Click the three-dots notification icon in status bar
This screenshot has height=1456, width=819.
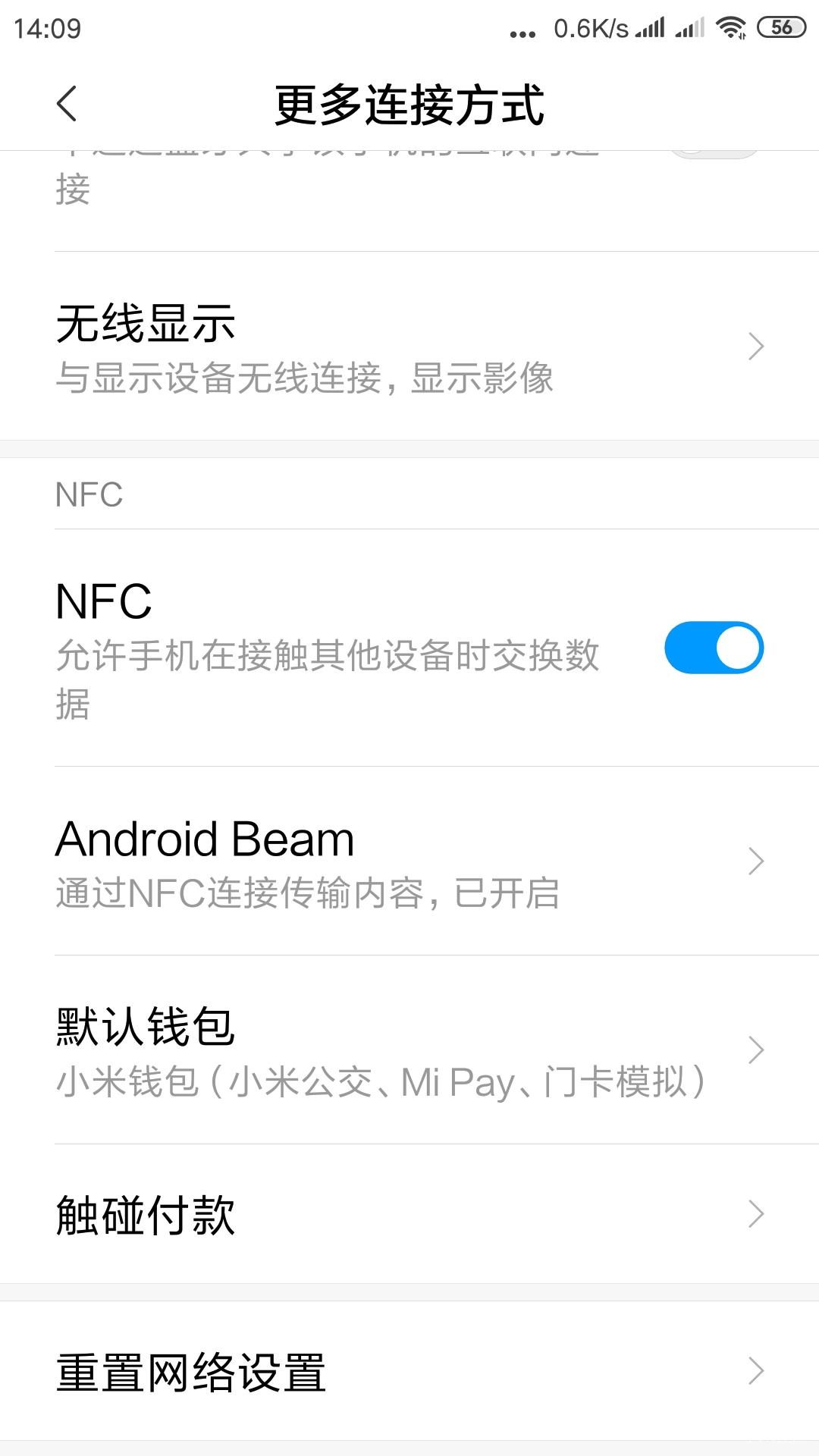click(523, 29)
